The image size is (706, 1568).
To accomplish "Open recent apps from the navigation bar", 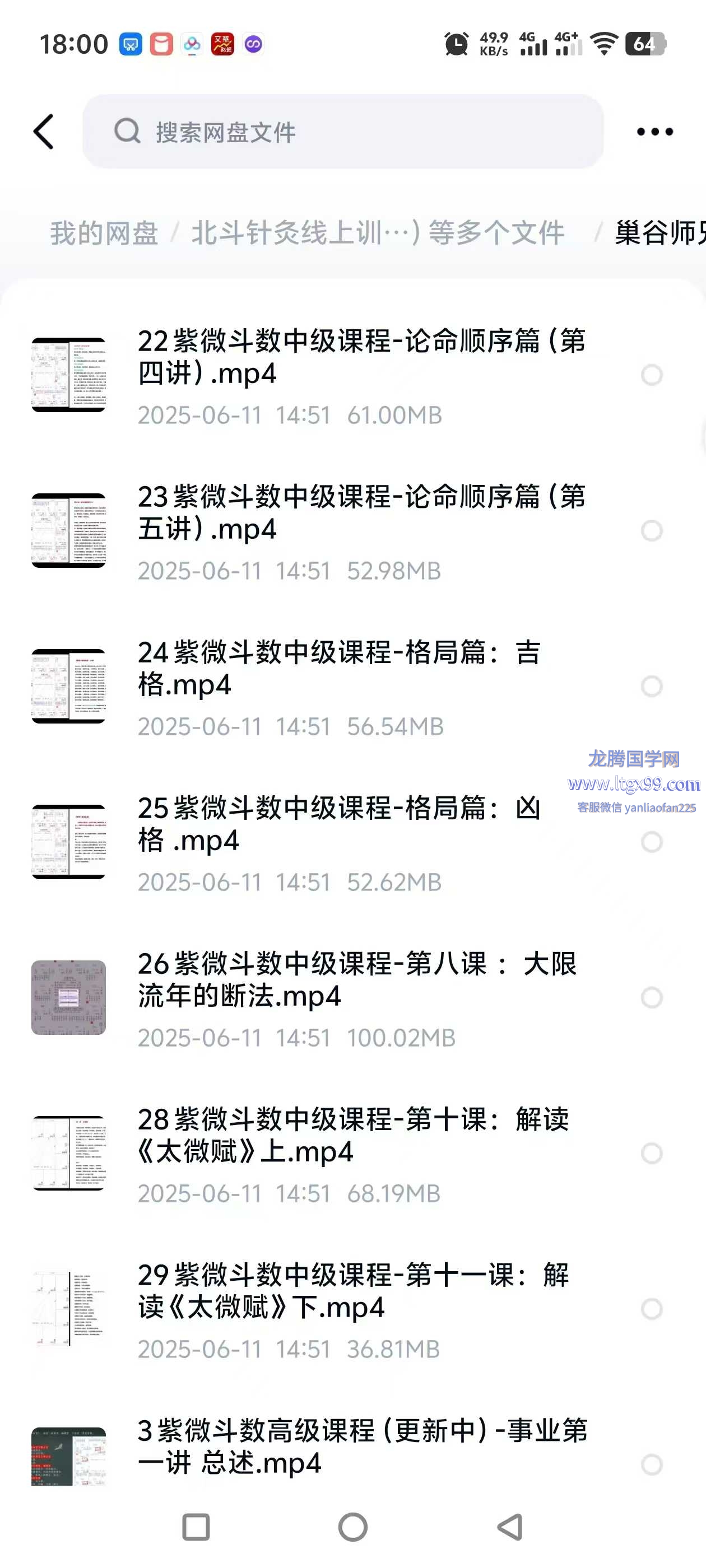I will click(196, 1527).
